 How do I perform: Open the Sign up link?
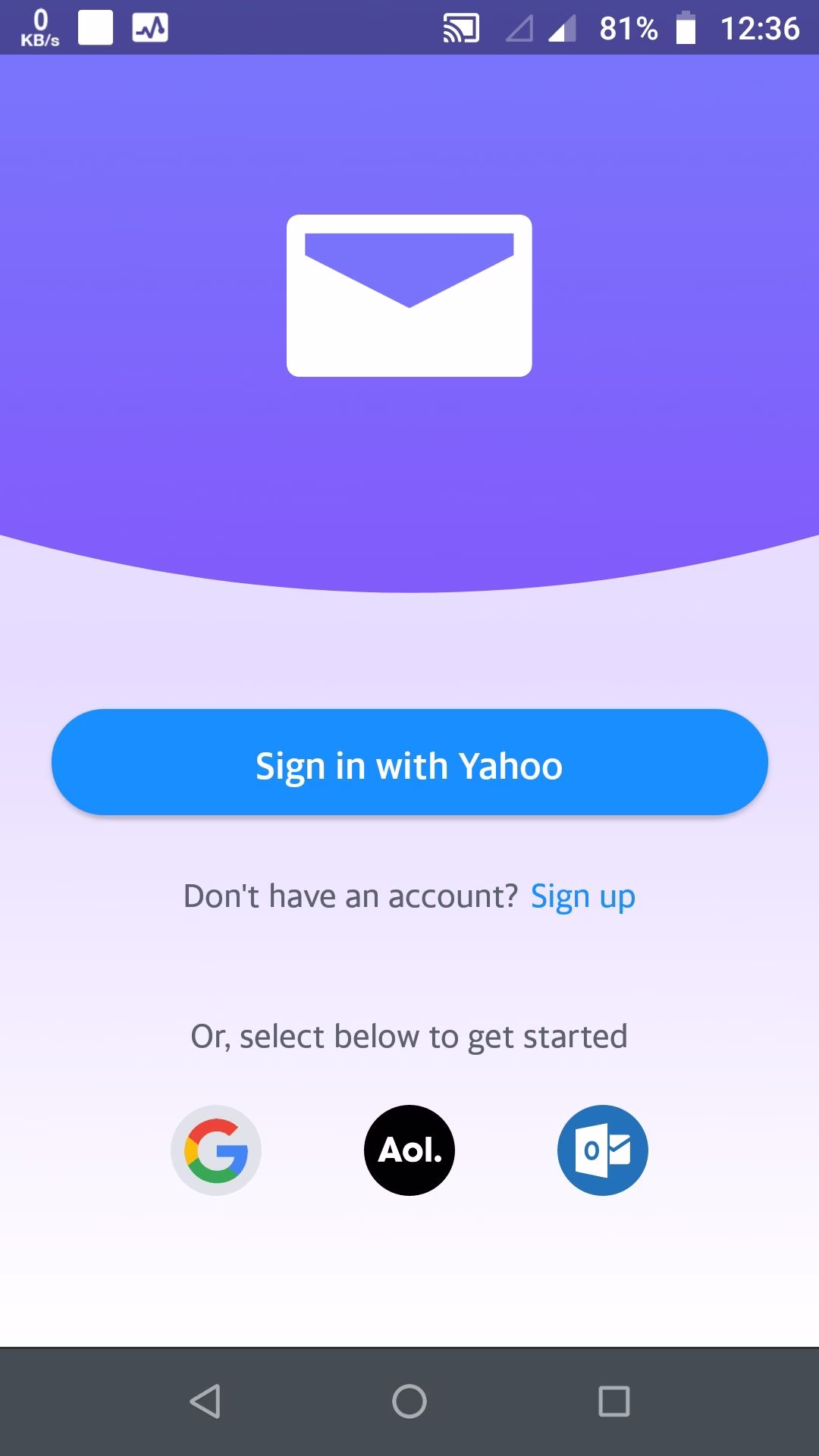click(x=582, y=896)
